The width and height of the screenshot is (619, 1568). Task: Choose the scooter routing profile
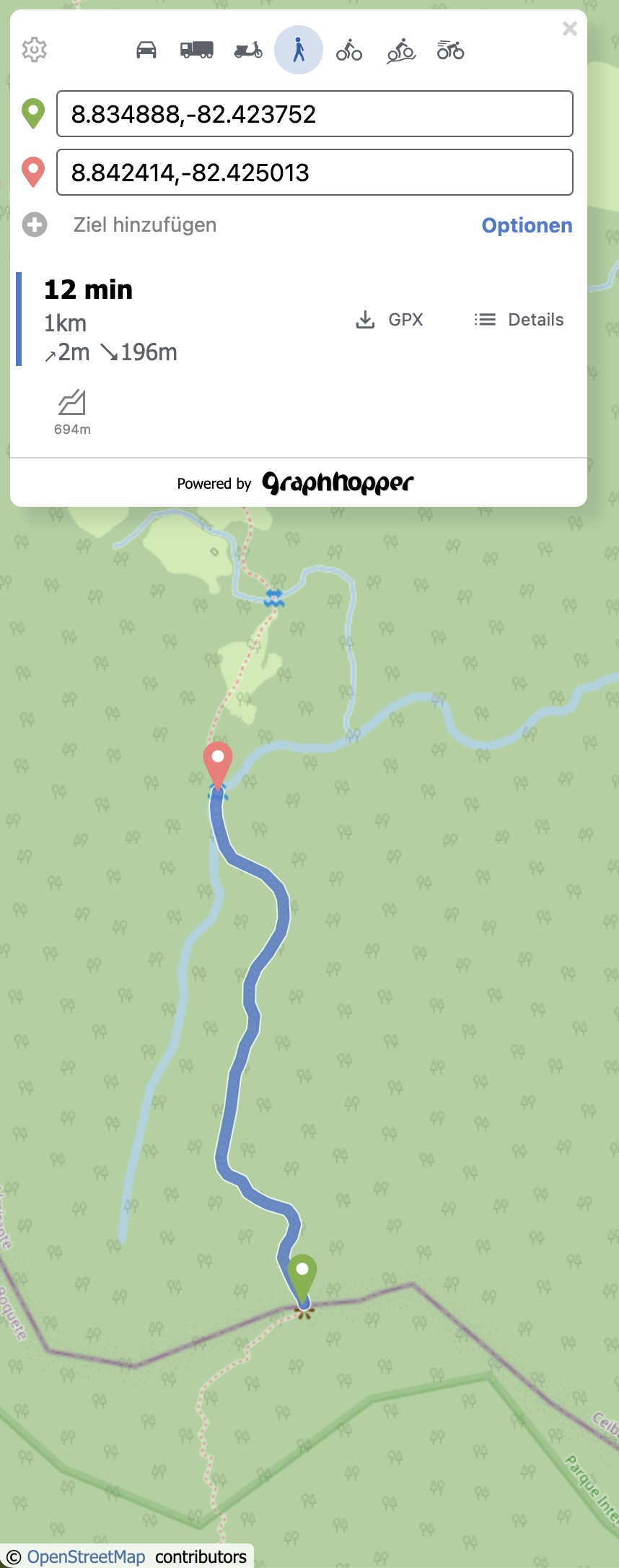point(247,50)
